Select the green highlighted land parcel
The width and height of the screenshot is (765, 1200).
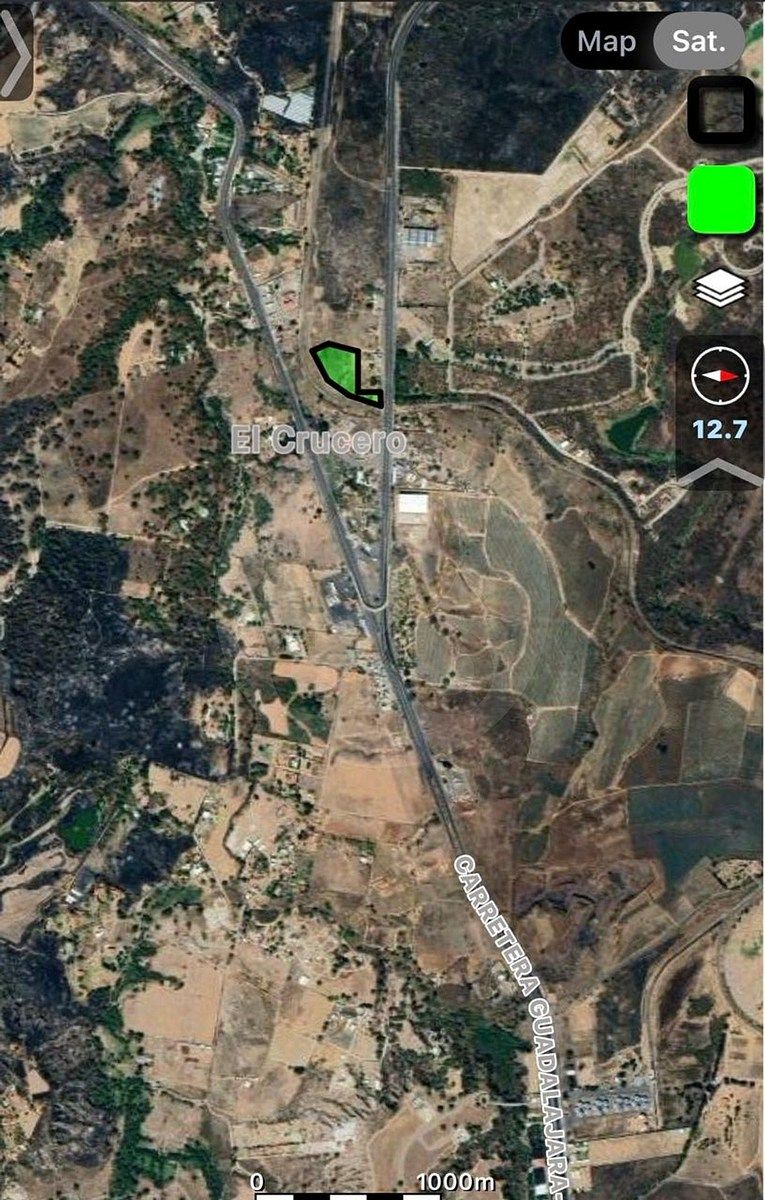(x=339, y=368)
